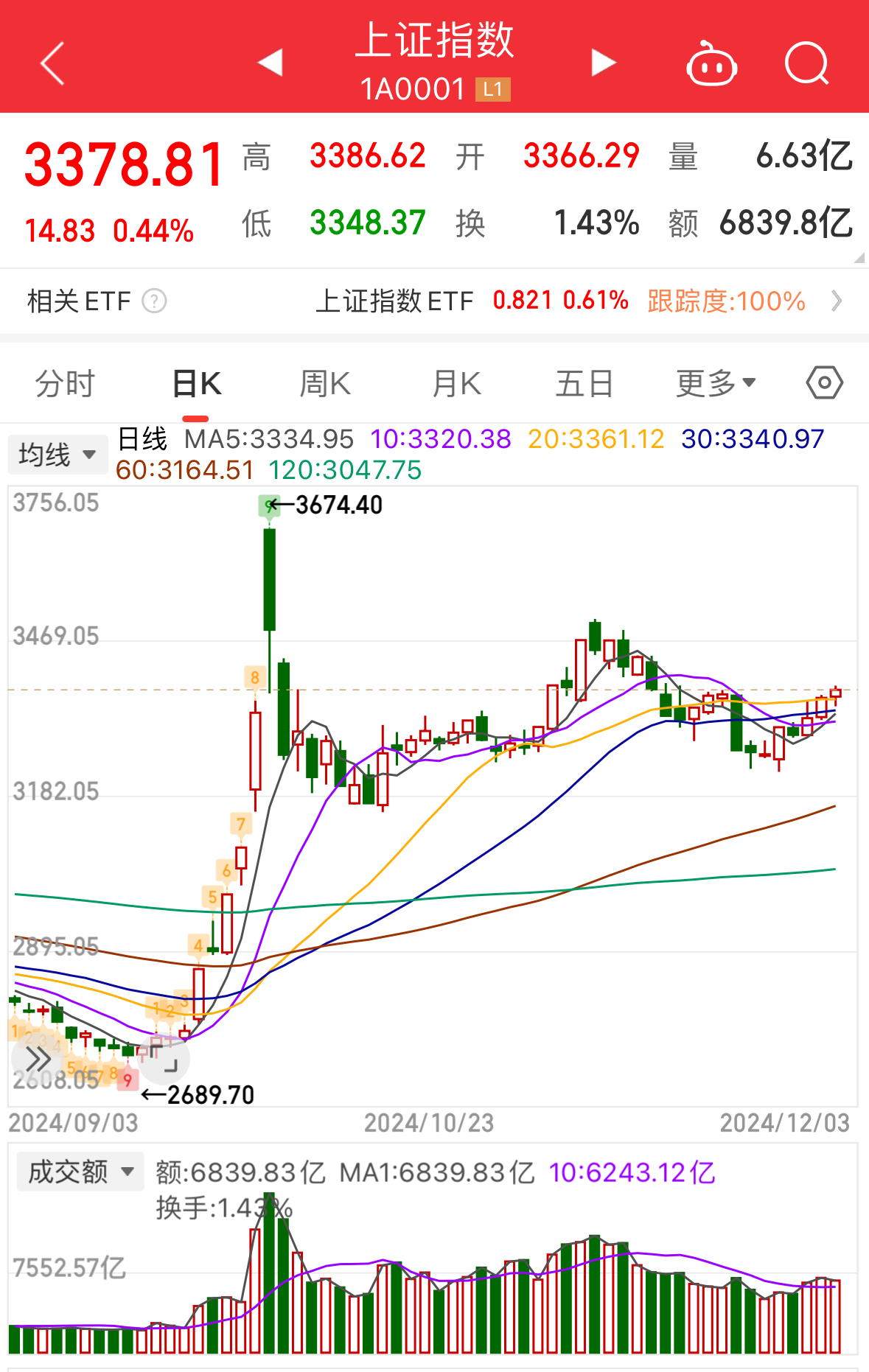Click the back arrow to exit
This screenshot has width=869, height=1372.
point(52,62)
